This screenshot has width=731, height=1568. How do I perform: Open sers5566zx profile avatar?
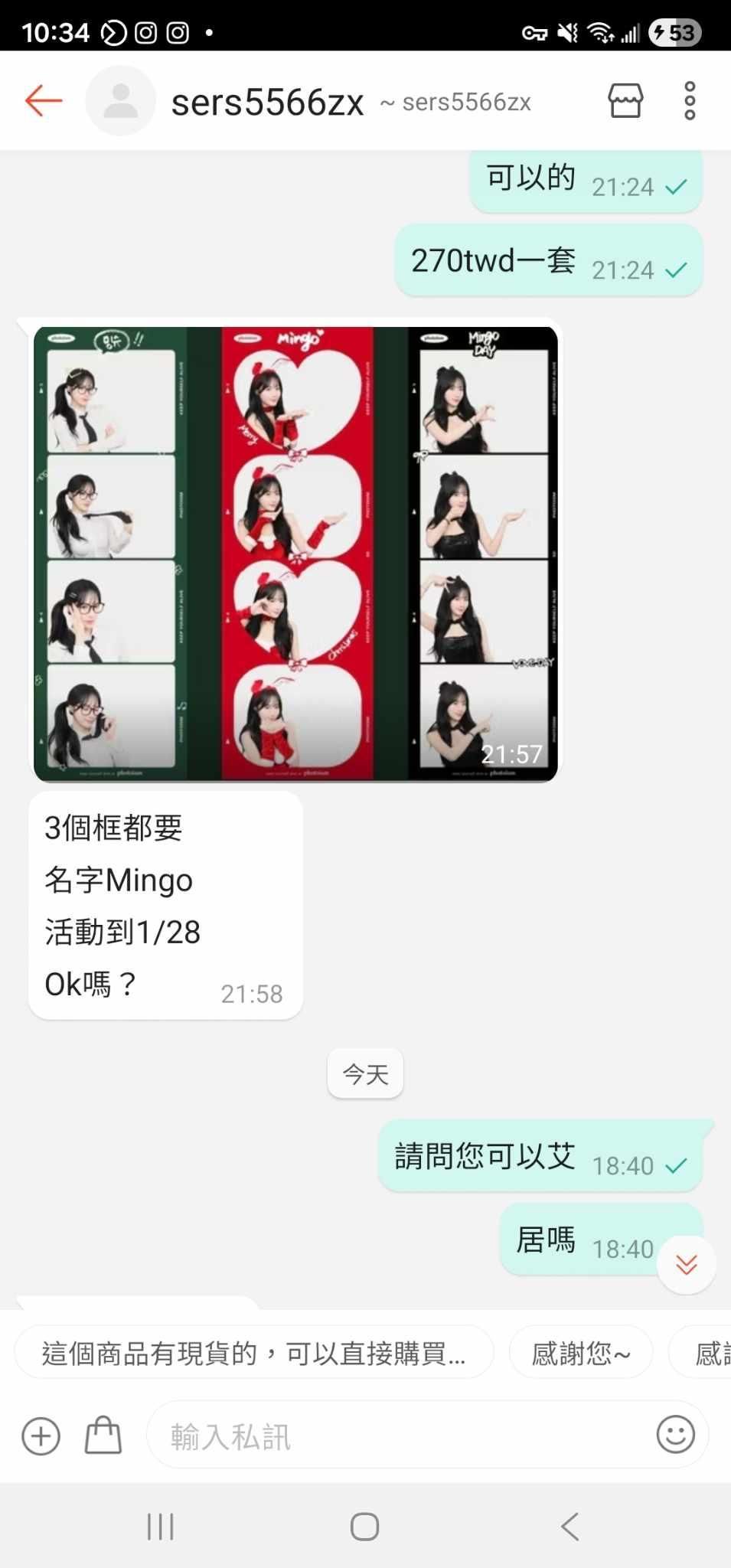tap(120, 100)
